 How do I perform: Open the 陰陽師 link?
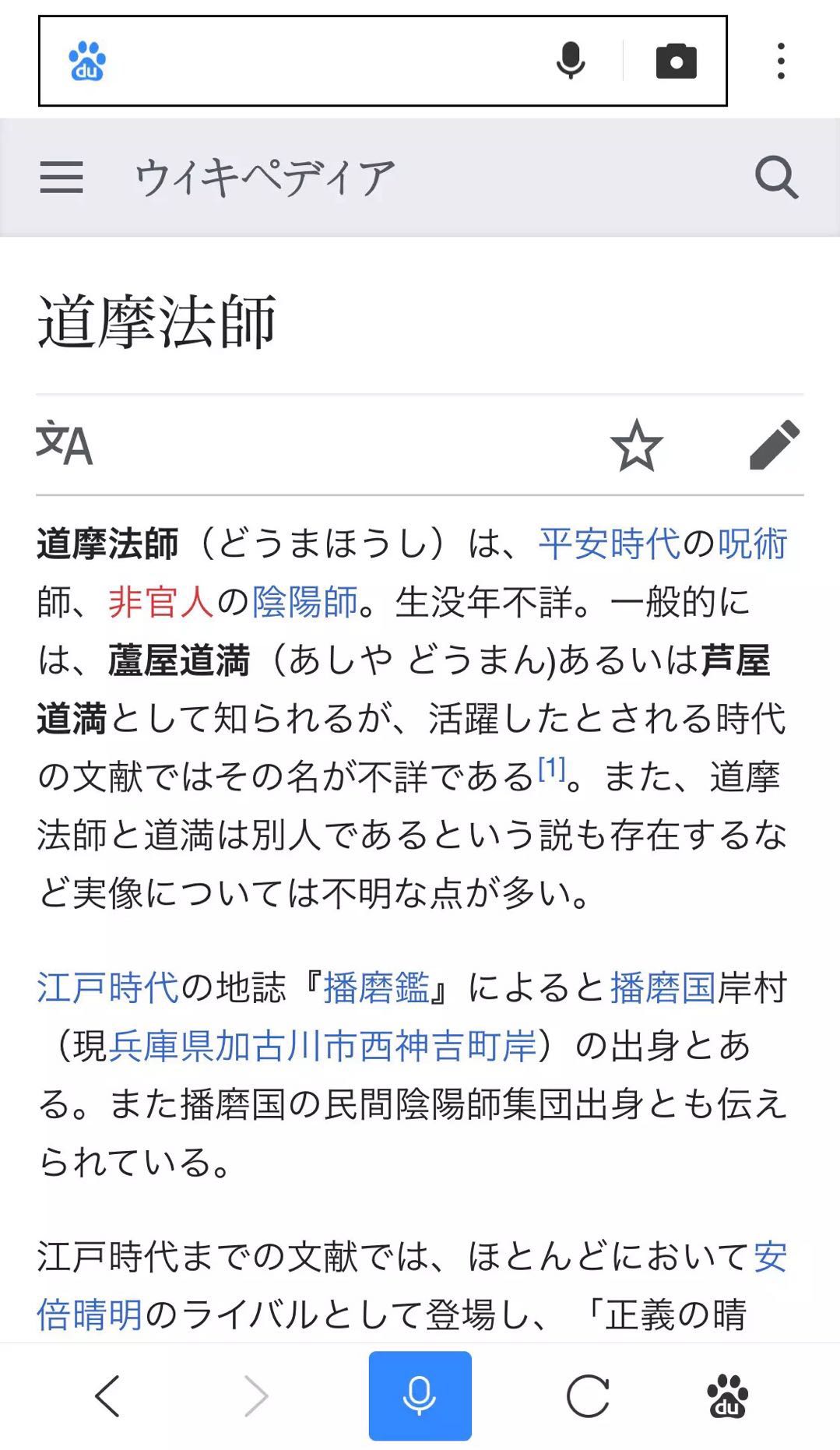tap(304, 602)
